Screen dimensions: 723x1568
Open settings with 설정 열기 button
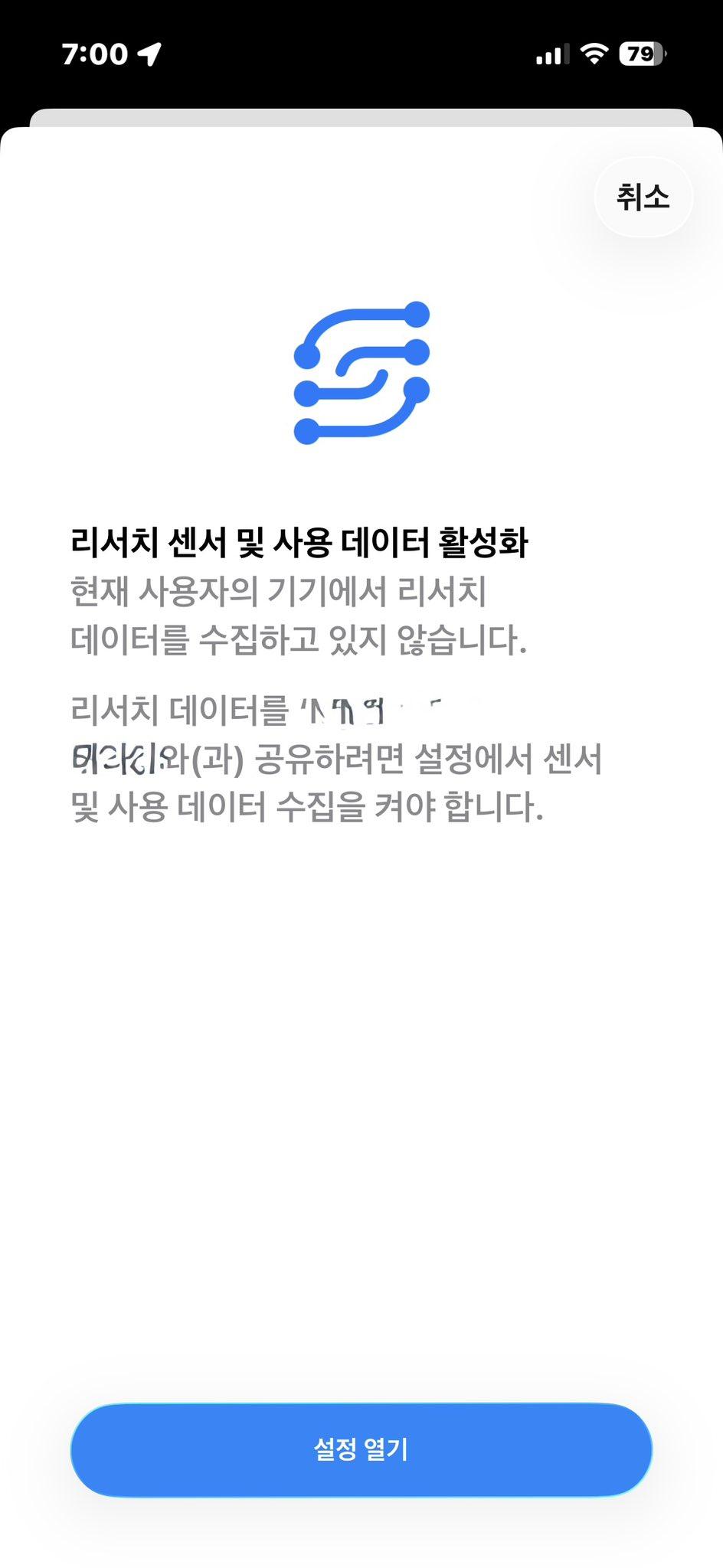pos(361,1449)
